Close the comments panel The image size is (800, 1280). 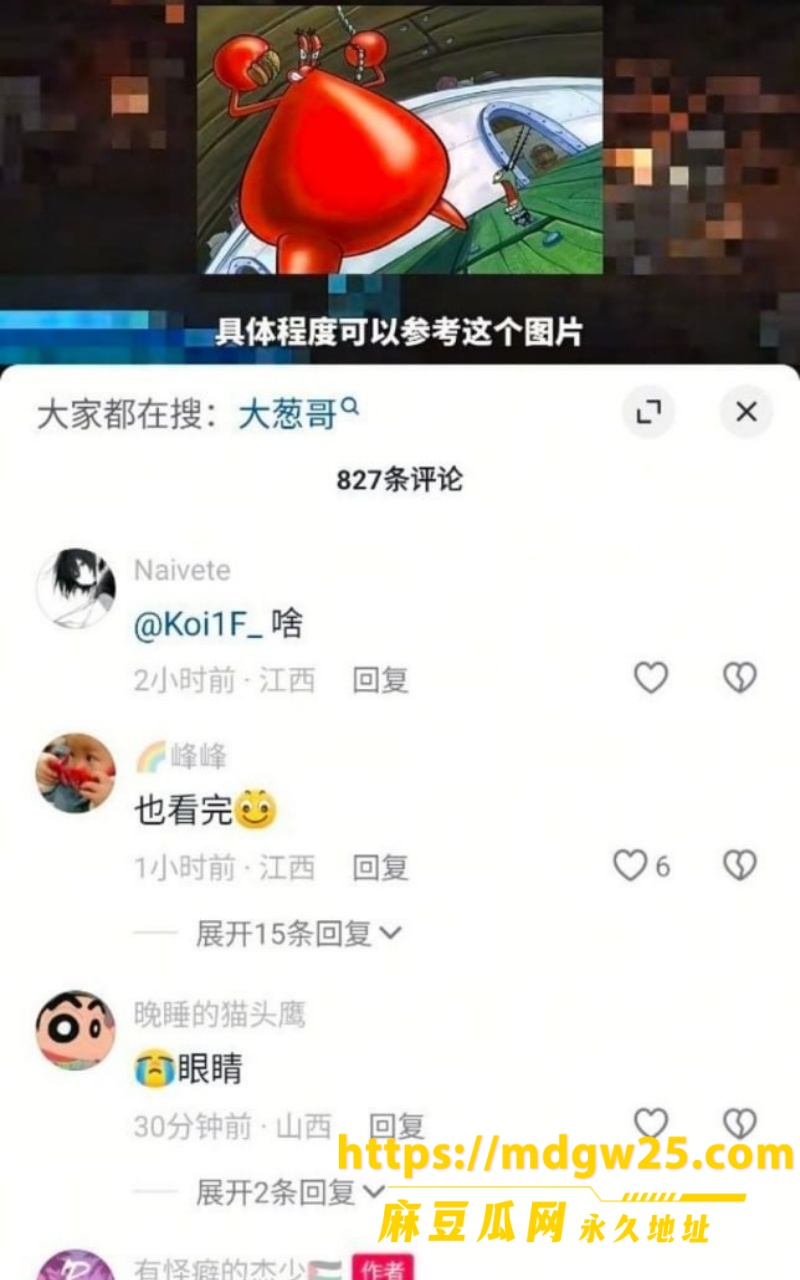click(x=746, y=412)
